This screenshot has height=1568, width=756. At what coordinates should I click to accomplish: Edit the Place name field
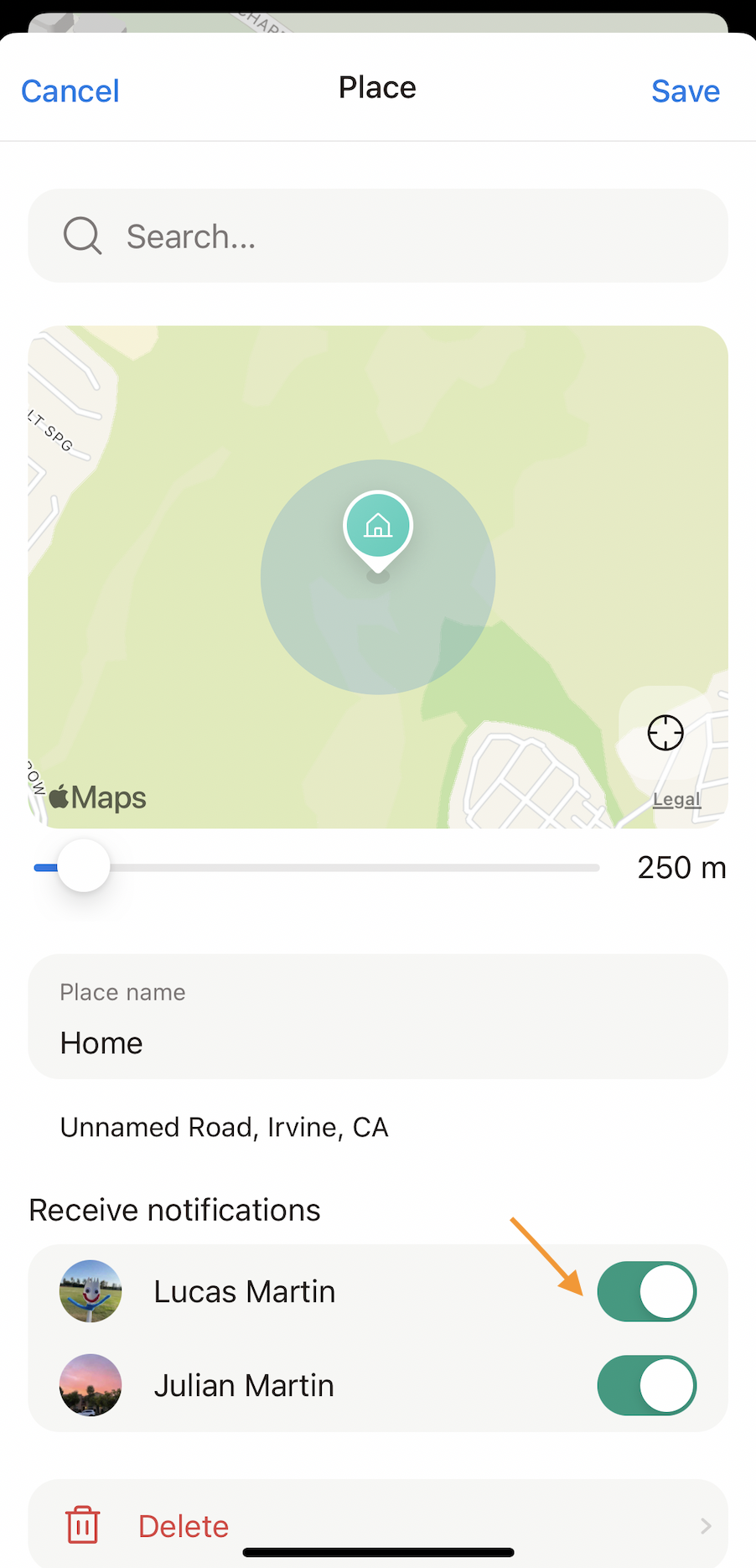pyautogui.click(x=377, y=1042)
